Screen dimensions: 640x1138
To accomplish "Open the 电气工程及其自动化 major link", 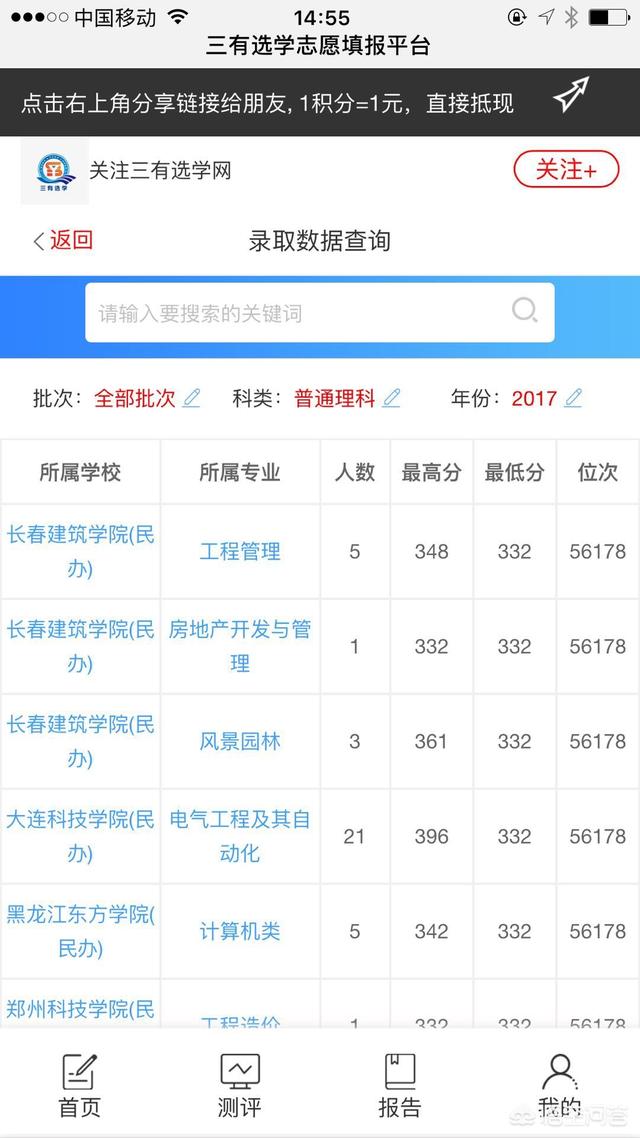I will point(240,836).
